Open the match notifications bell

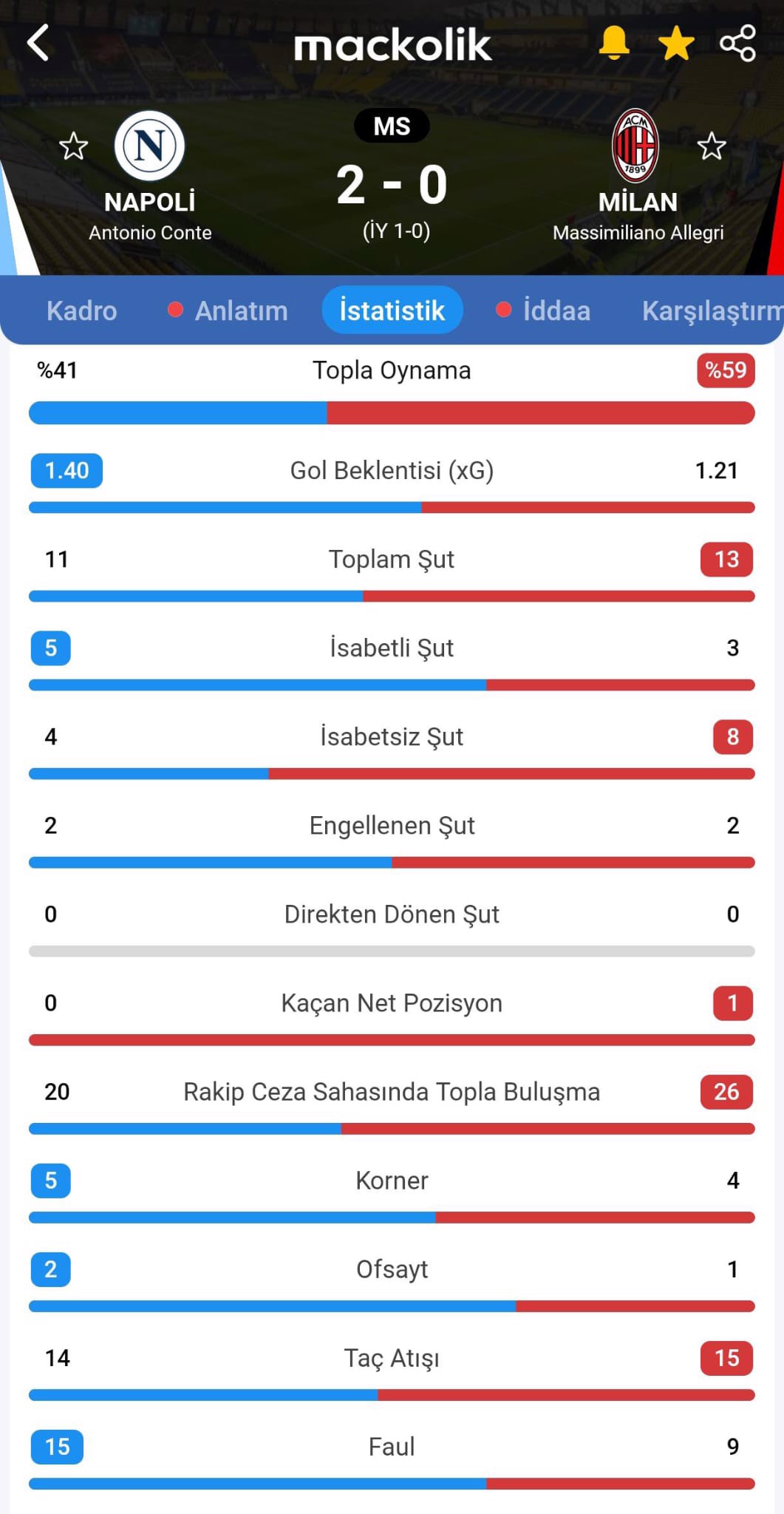coord(613,43)
